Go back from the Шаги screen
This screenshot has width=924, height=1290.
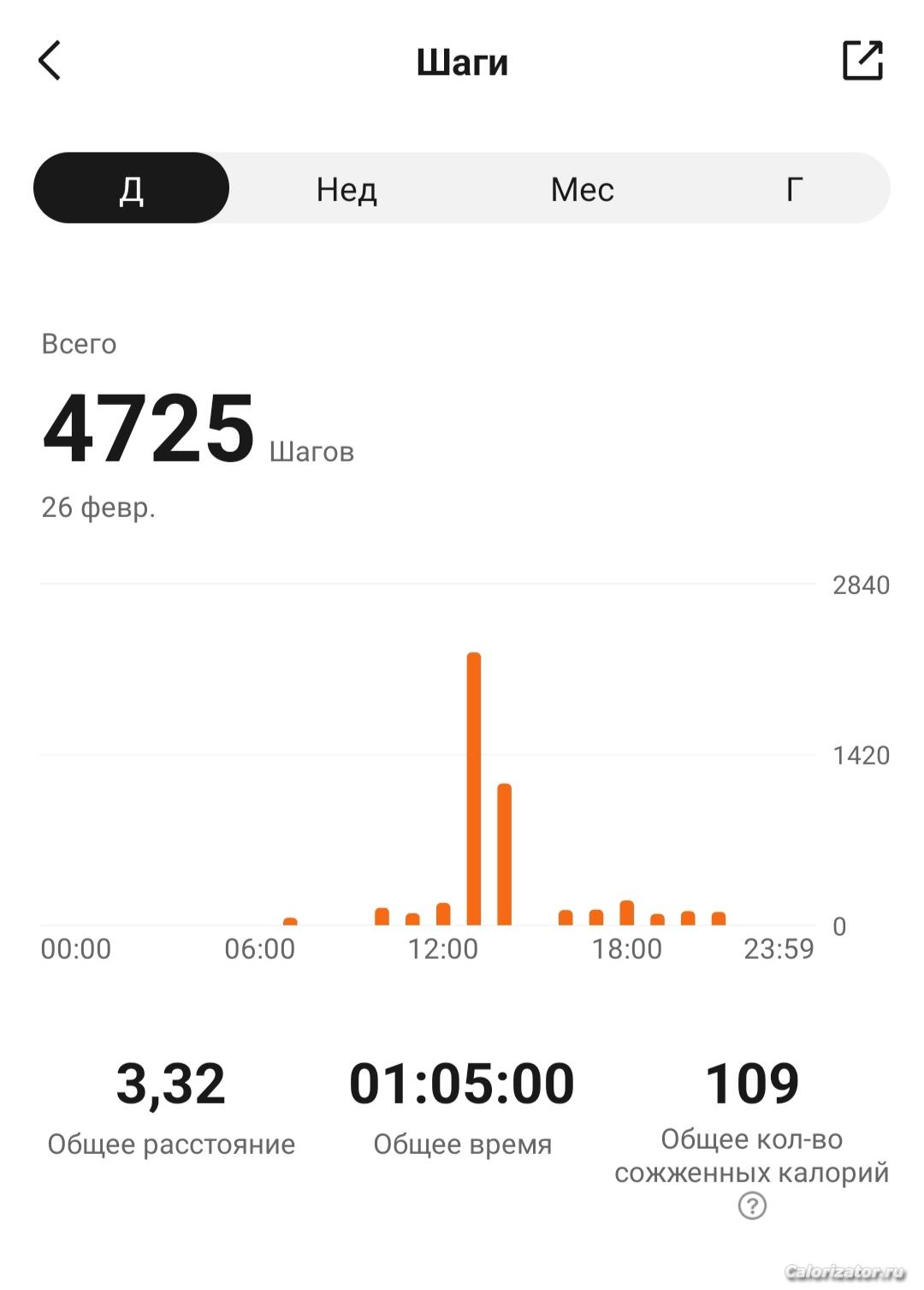(50, 61)
